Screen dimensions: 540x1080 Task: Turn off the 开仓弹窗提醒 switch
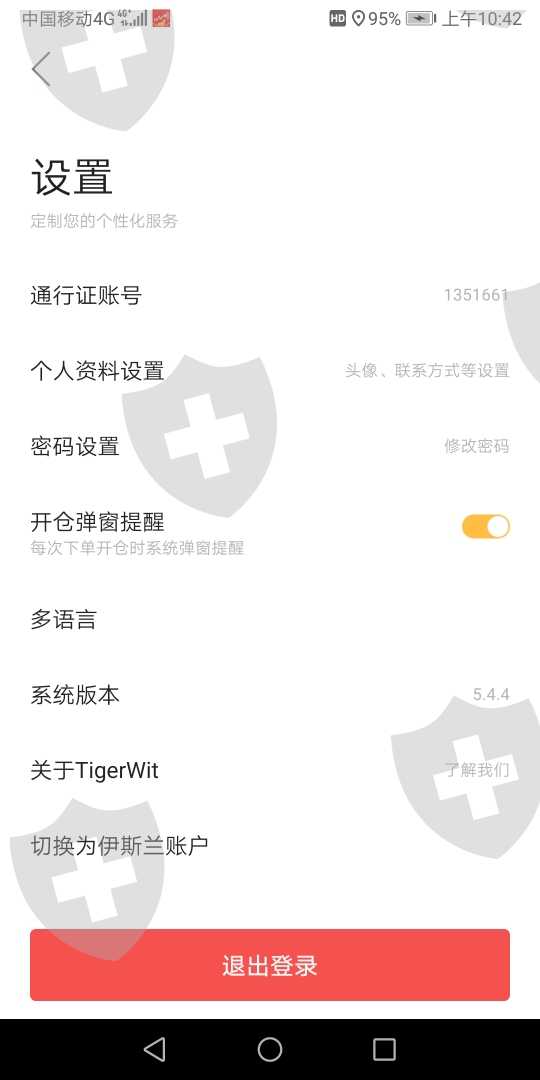pos(486,527)
